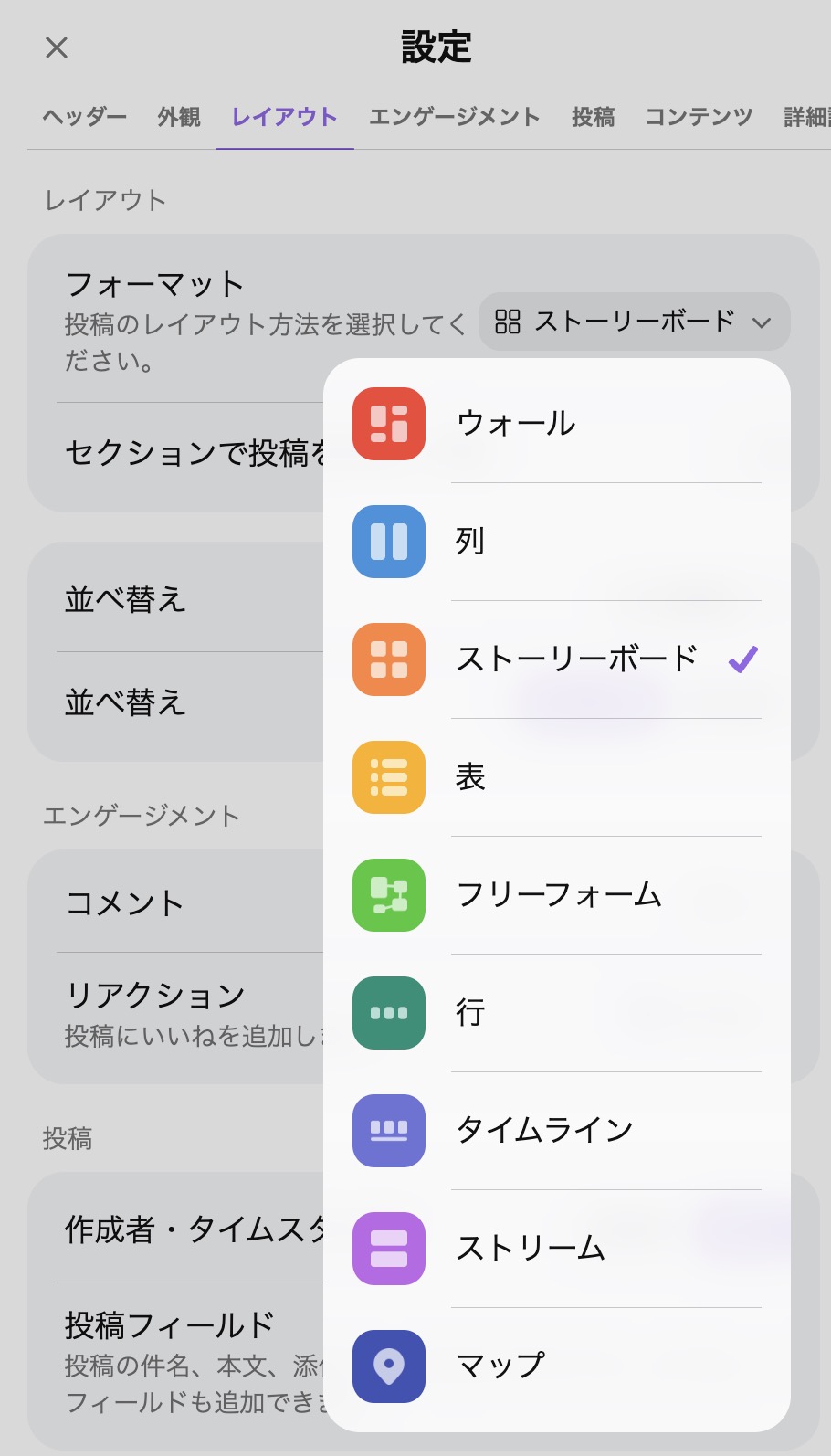This screenshot has width=831, height=1456.
Task: Collapse the フォーマット dropdown
Action: point(634,322)
